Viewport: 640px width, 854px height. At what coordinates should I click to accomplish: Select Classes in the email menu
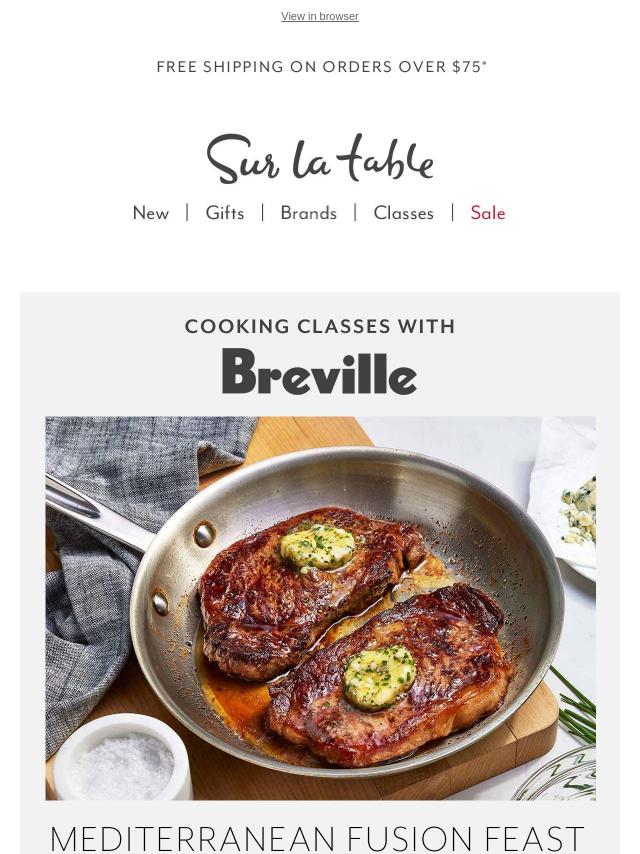(403, 213)
